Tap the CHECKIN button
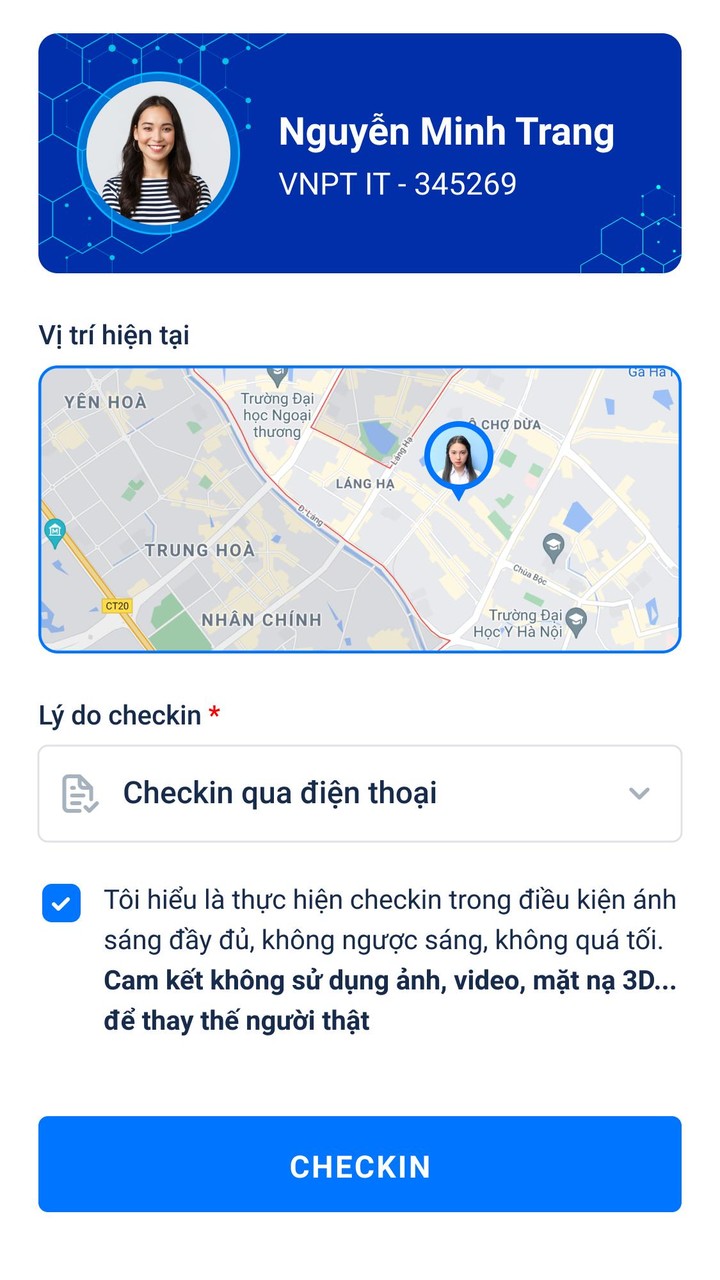Image resolution: width=720 pixels, height=1280 pixels. [x=360, y=1165]
